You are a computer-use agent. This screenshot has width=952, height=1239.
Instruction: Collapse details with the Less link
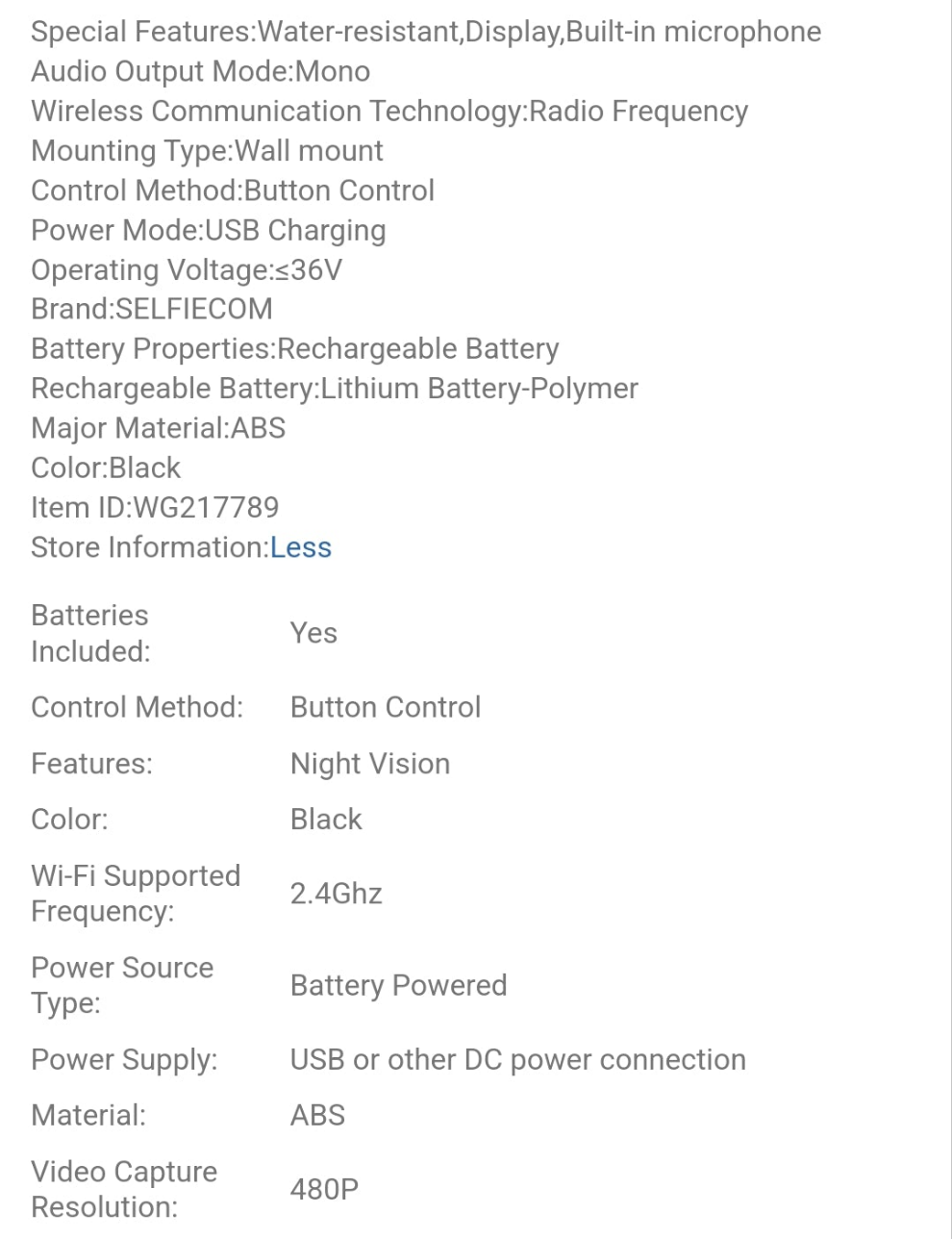pyautogui.click(x=301, y=547)
